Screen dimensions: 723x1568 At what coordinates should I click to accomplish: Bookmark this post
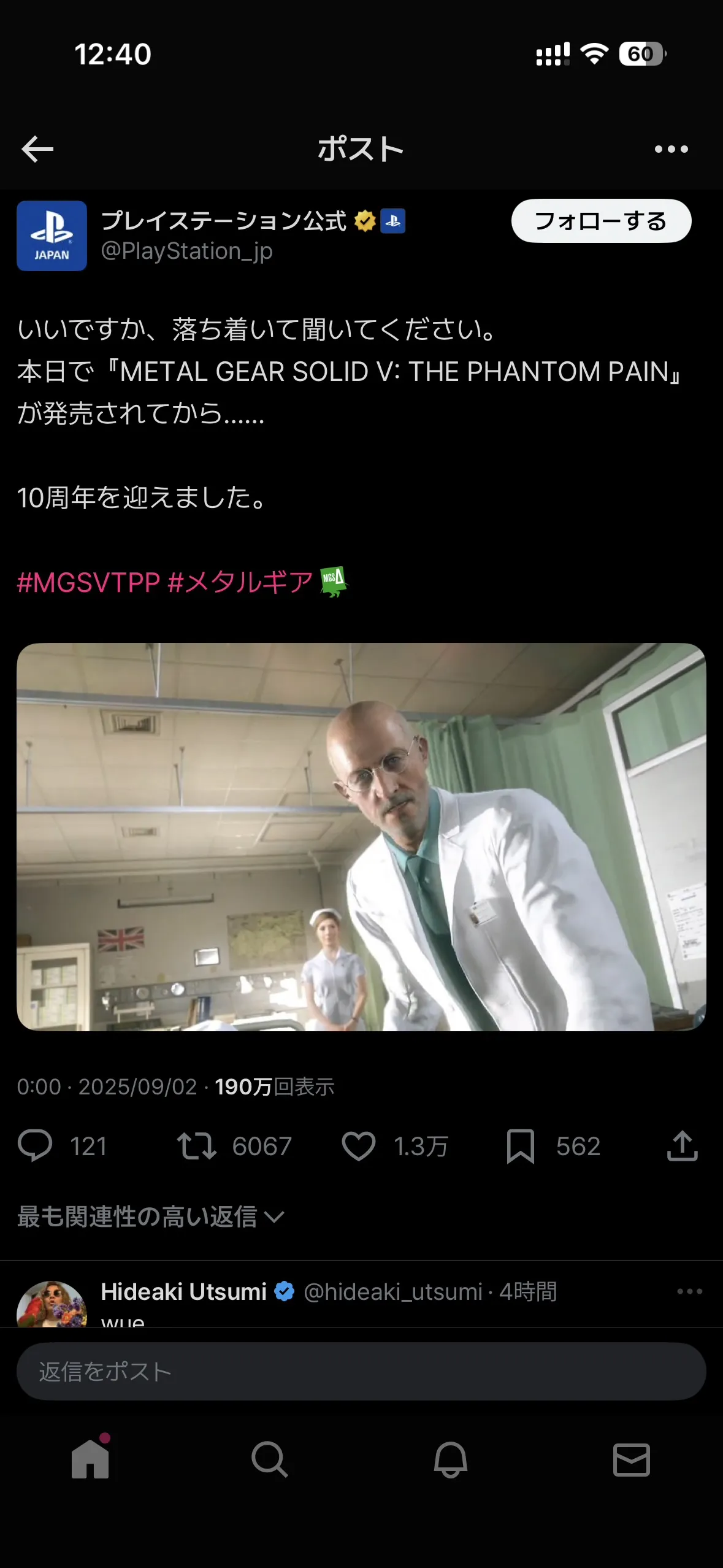point(521,1146)
